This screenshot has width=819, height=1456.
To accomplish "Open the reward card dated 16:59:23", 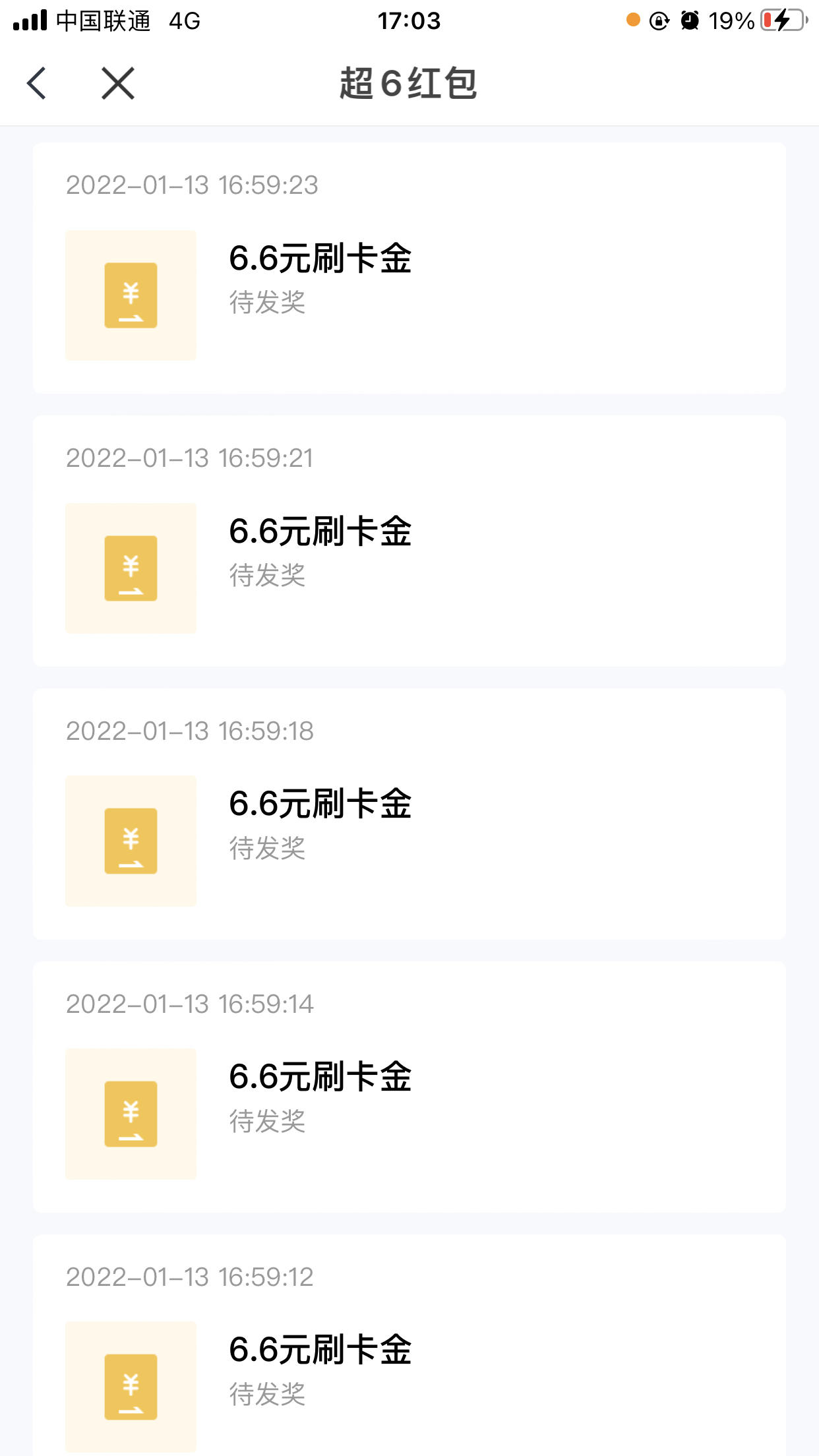I will pos(409,268).
